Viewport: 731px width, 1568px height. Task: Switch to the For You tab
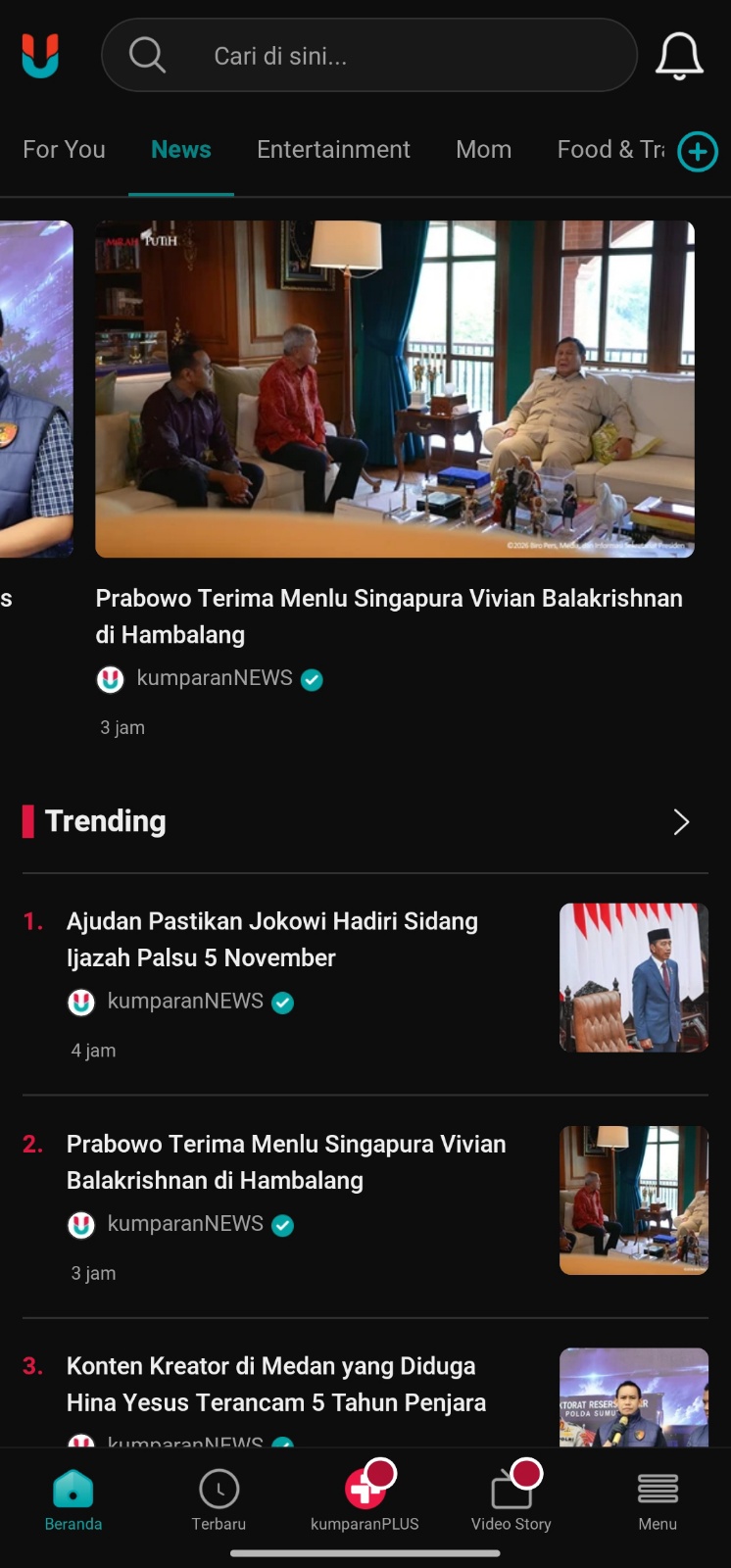coord(64,149)
